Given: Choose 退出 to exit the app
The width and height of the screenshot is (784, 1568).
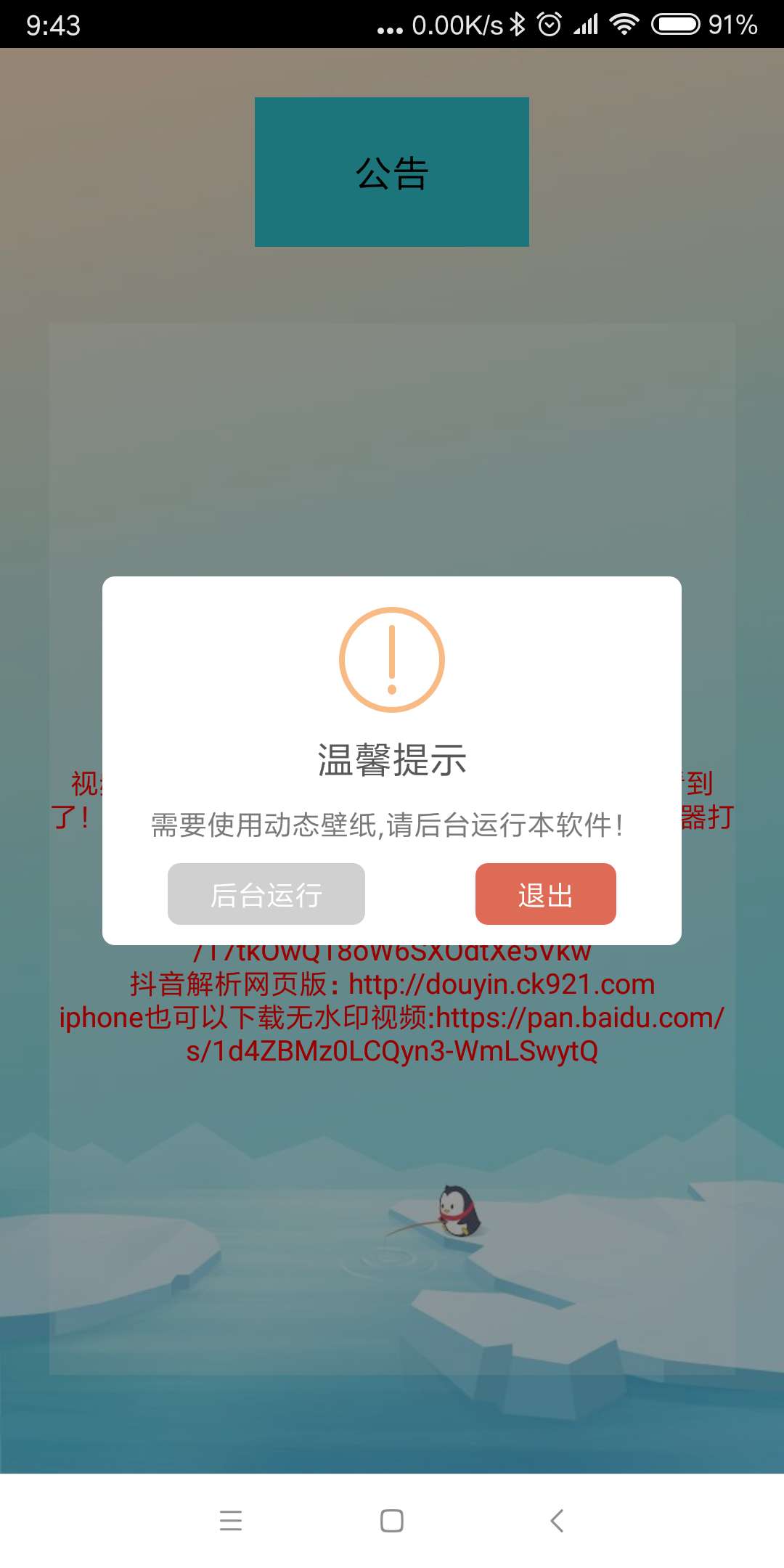Looking at the screenshot, I should (545, 894).
